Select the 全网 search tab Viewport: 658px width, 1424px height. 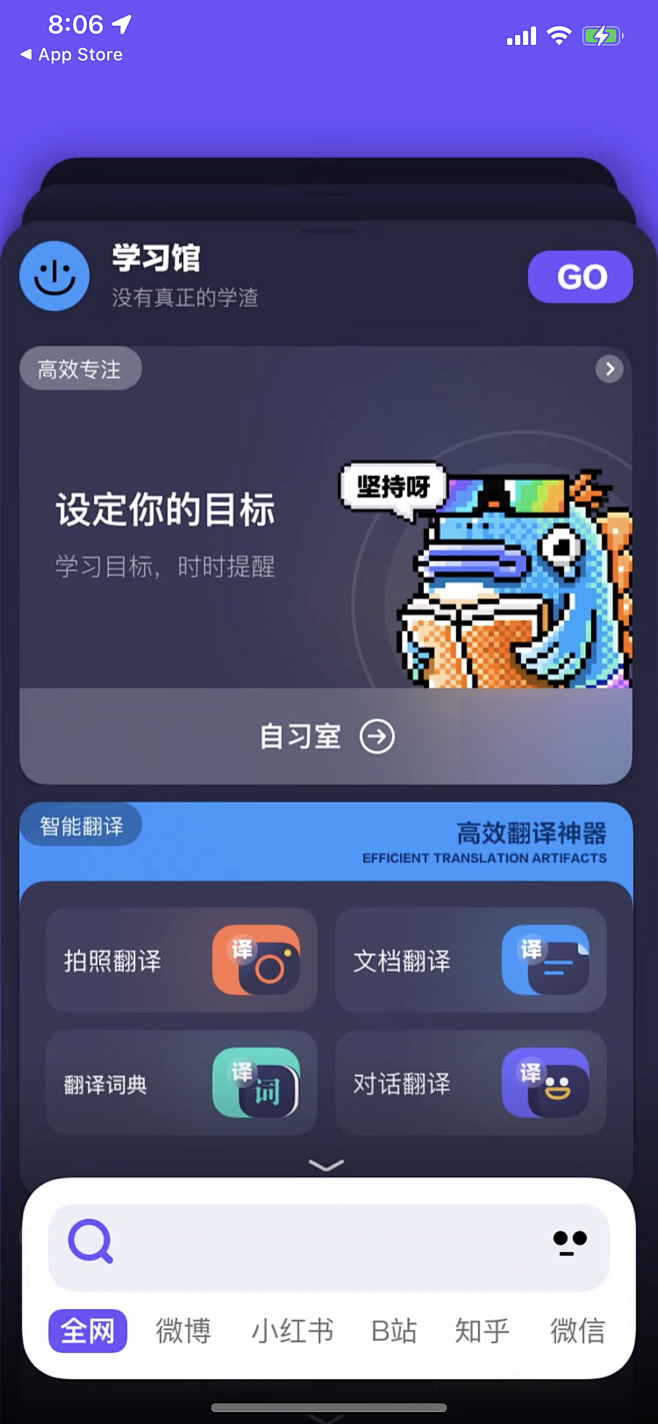[88, 1331]
